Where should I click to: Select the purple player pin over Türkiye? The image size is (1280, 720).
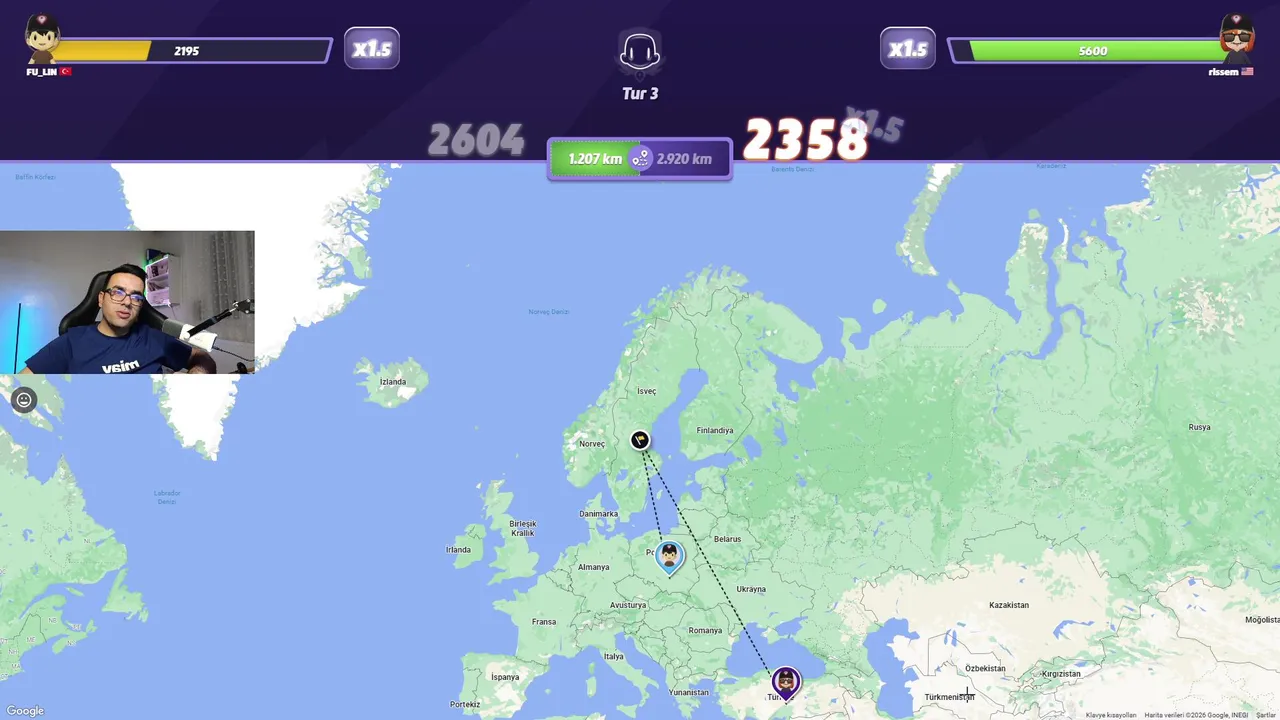point(786,683)
